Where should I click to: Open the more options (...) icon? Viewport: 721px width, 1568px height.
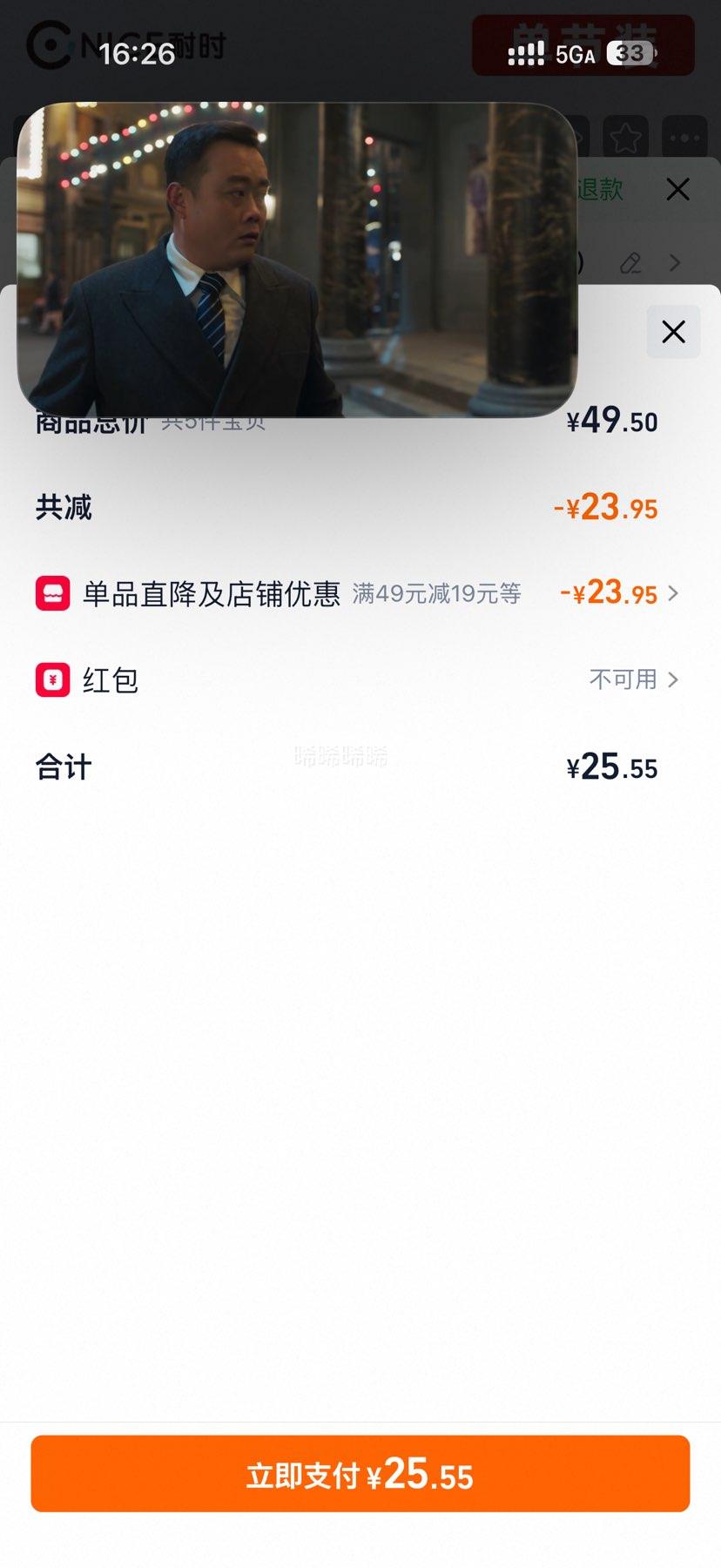(x=685, y=137)
